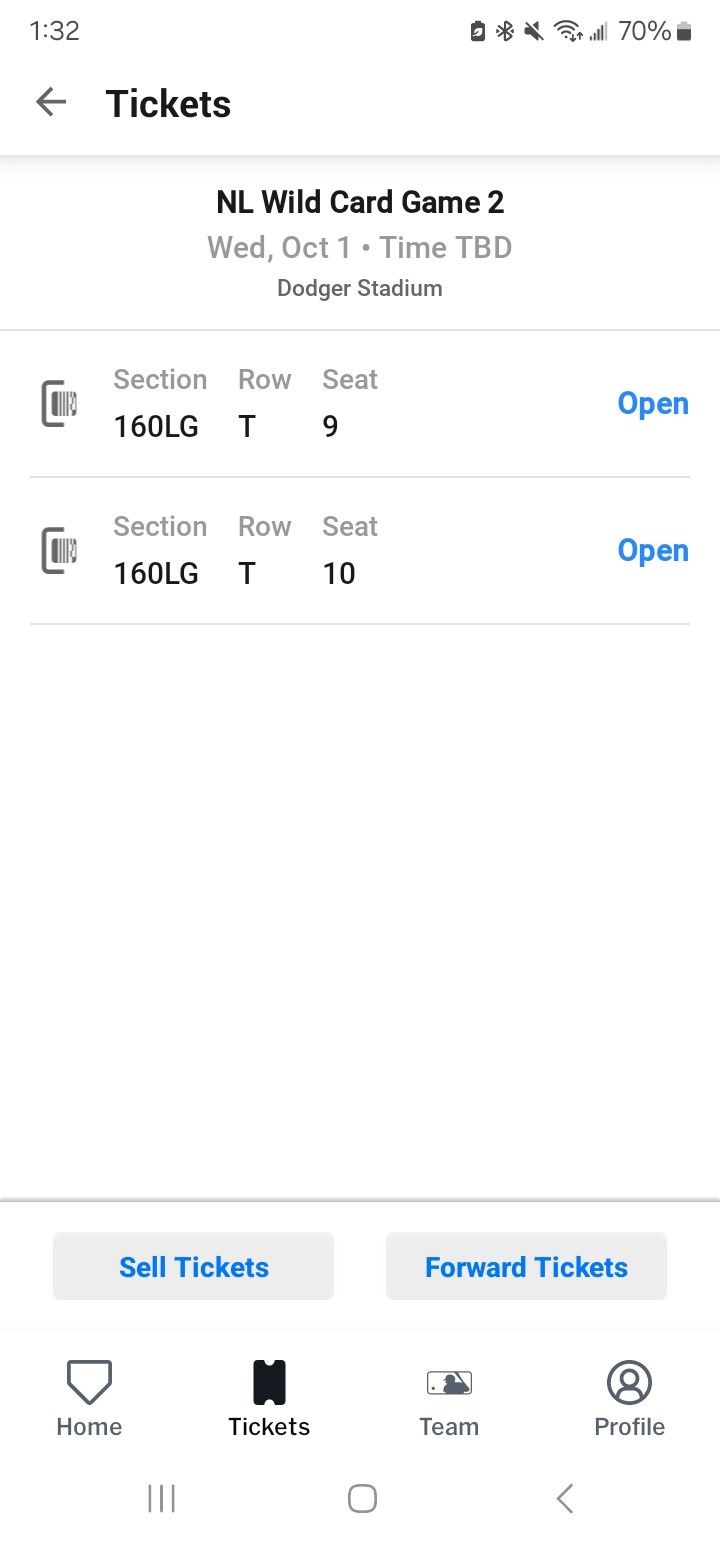Switch to the Home tab

(89, 1399)
